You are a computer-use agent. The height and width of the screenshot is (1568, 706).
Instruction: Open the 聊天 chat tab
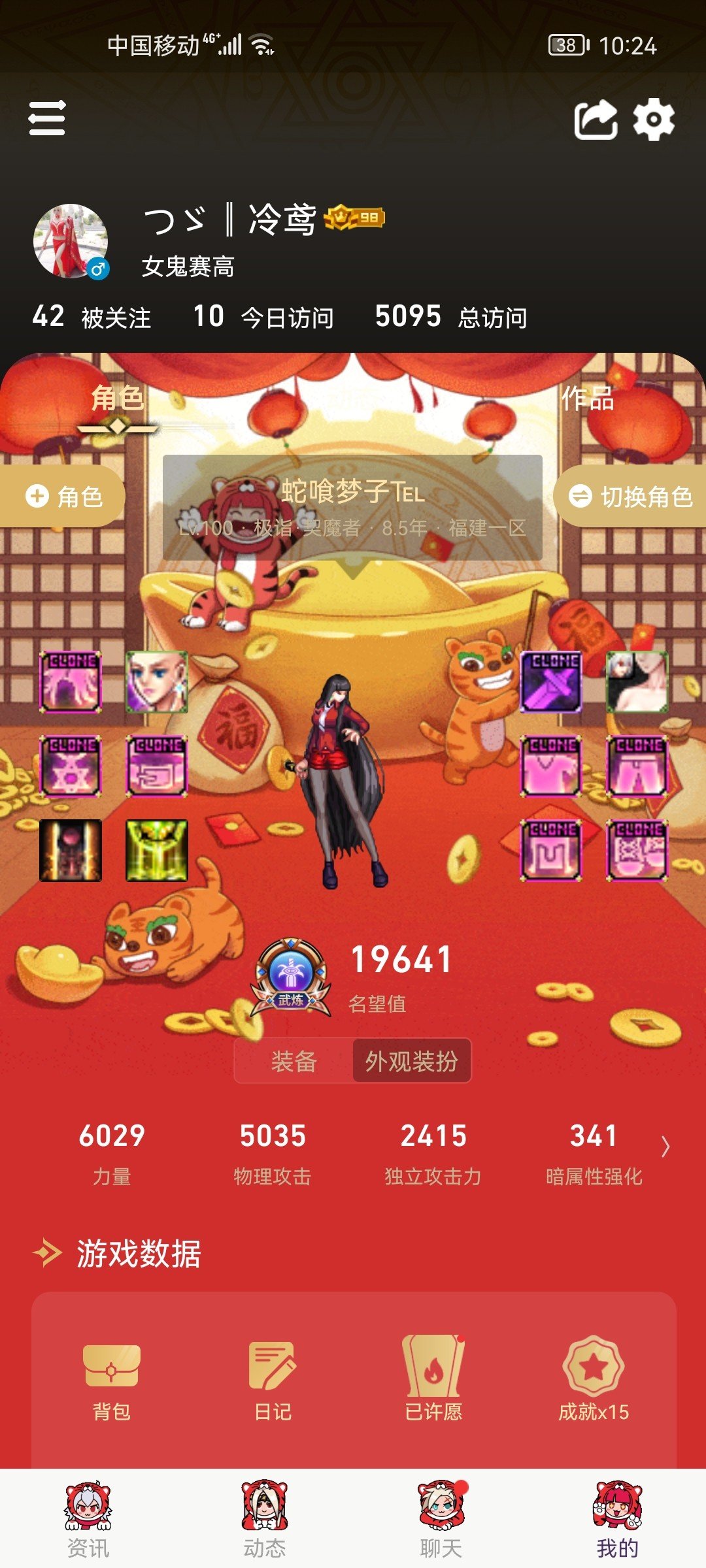[x=441, y=1519]
